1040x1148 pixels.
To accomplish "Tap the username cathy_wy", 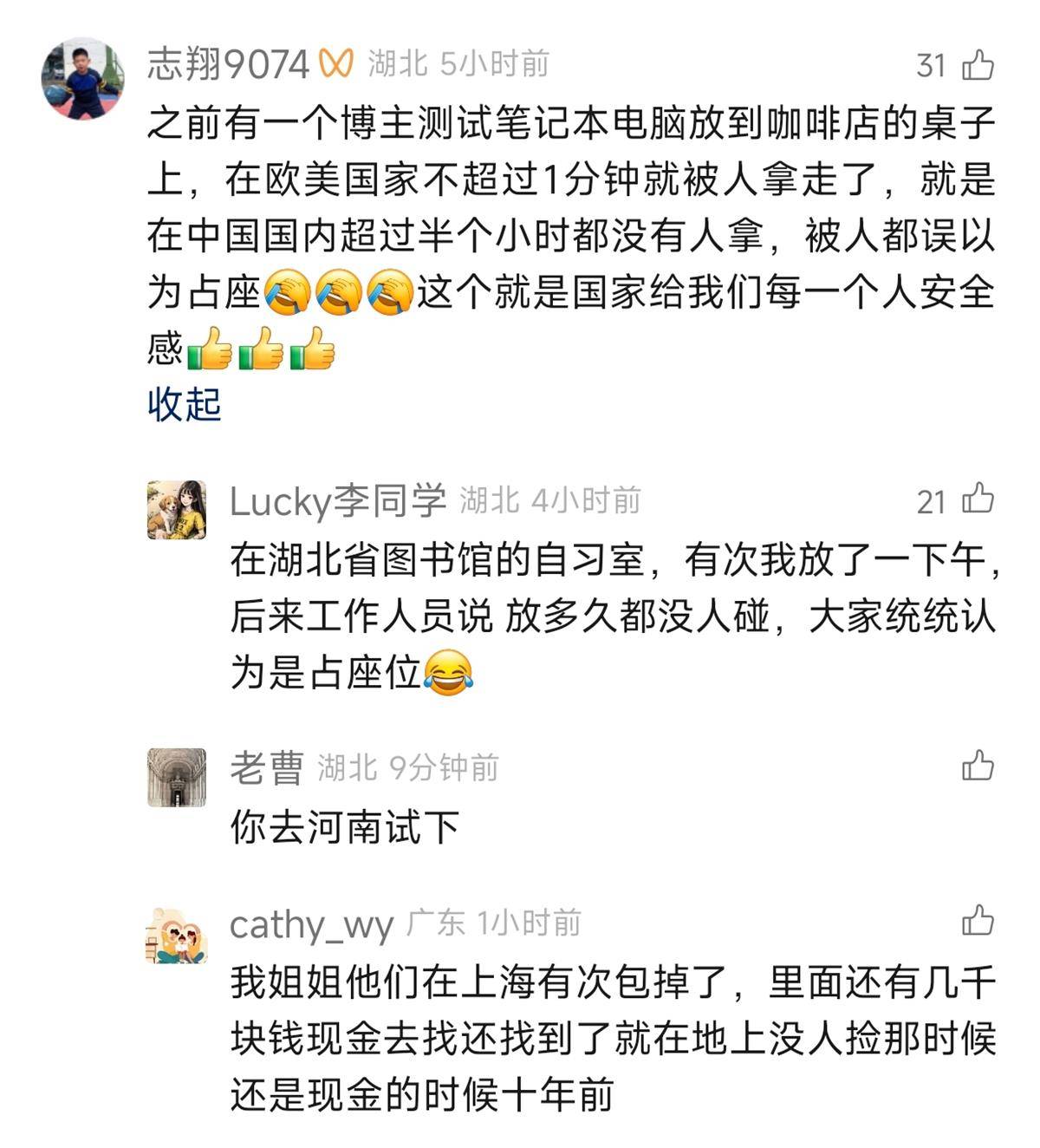I will (x=311, y=924).
